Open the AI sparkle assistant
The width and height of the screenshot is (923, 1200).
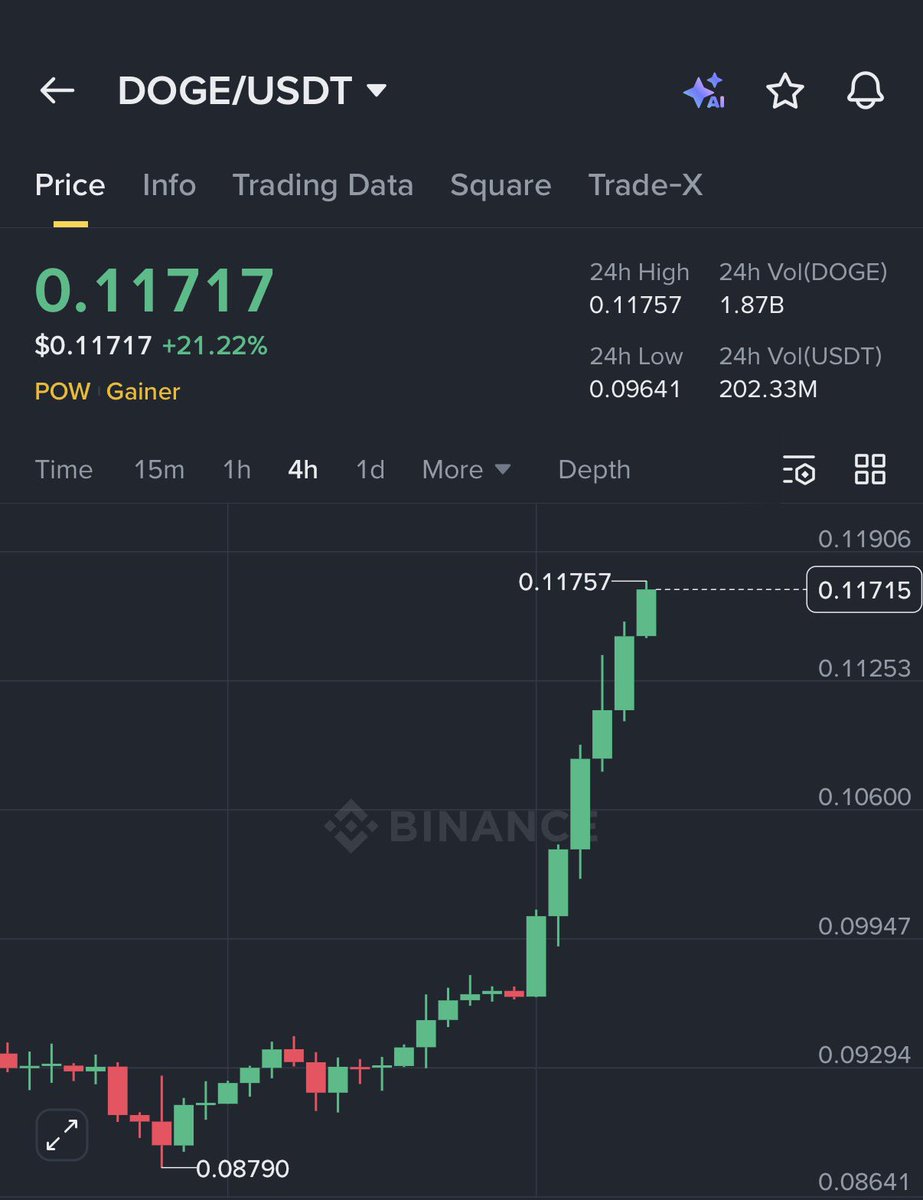tap(704, 91)
